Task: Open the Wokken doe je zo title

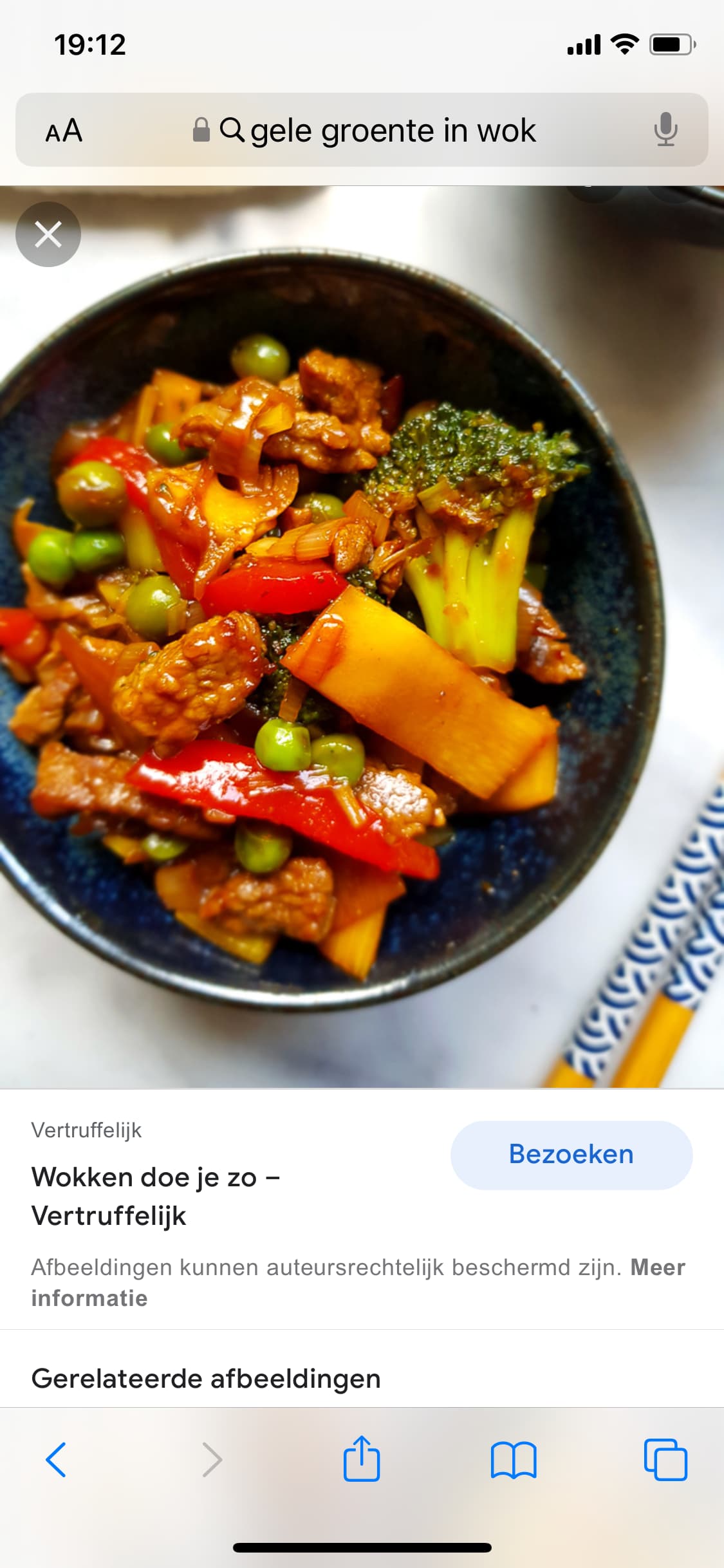Action: click(x=155, y=1196)
